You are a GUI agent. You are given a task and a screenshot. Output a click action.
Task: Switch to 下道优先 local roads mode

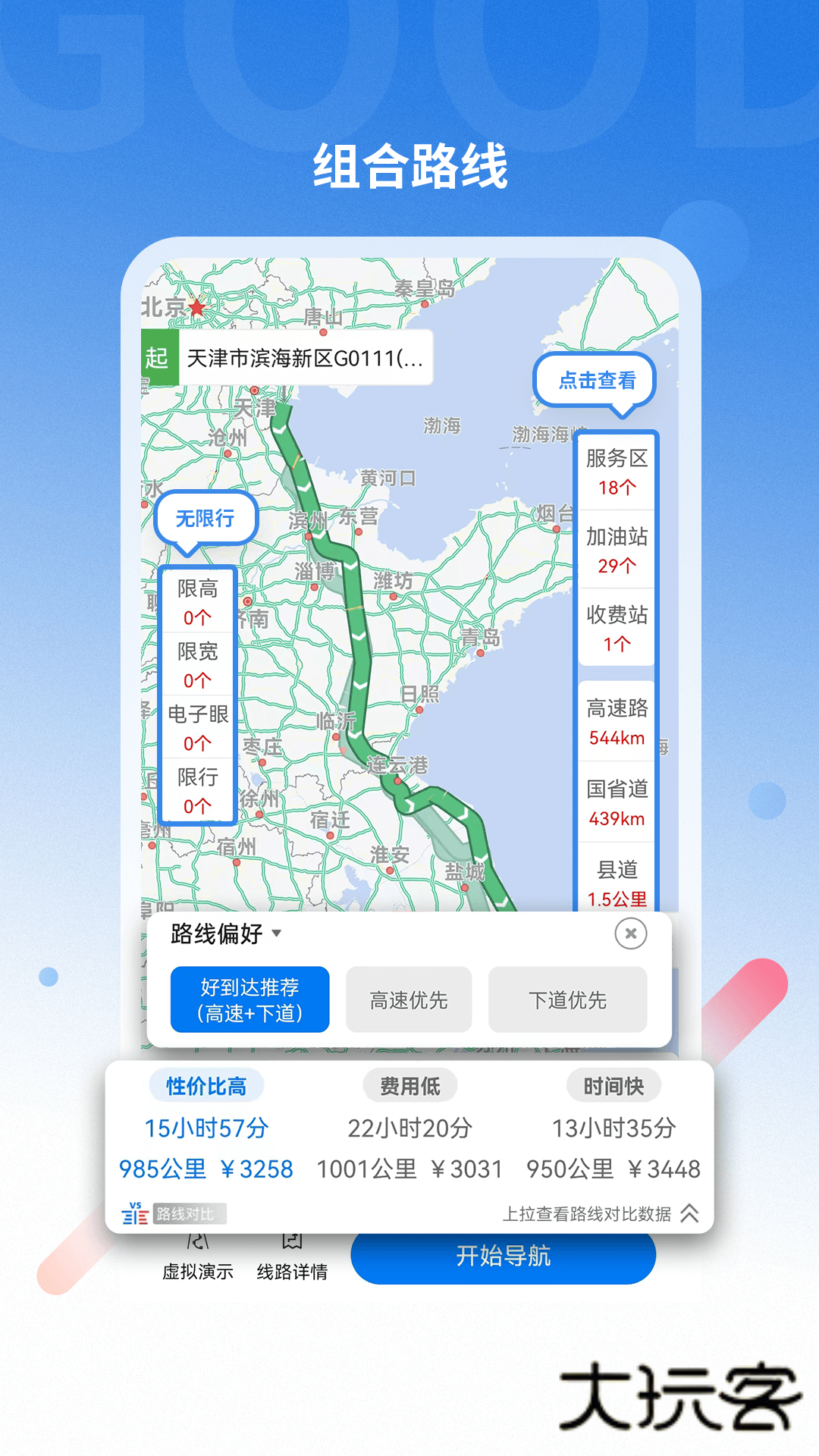pyautogui.click(x=567, y=999)
